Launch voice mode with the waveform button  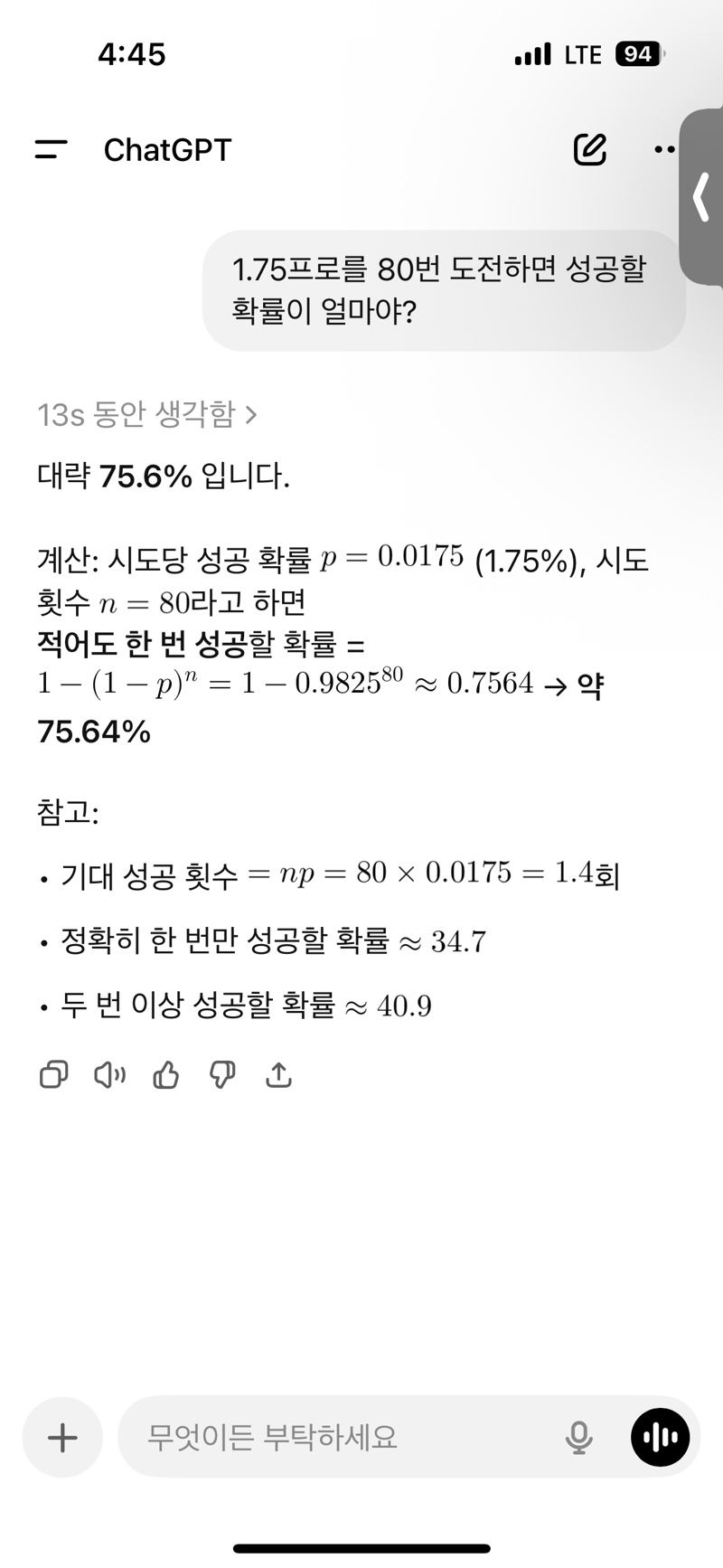[x=661, y=1437]
